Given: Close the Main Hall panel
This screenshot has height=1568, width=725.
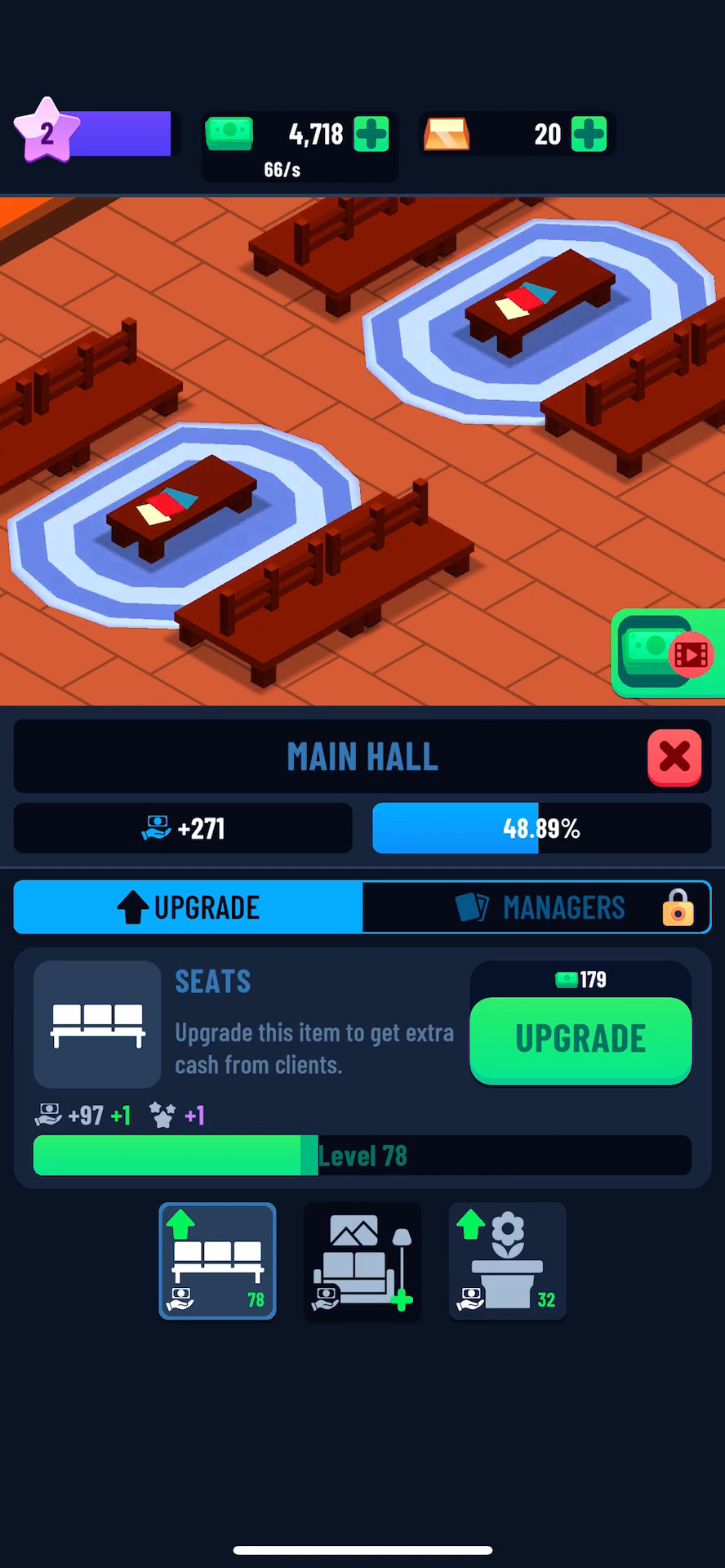Looking at the screenshot, I should (674, 757).
